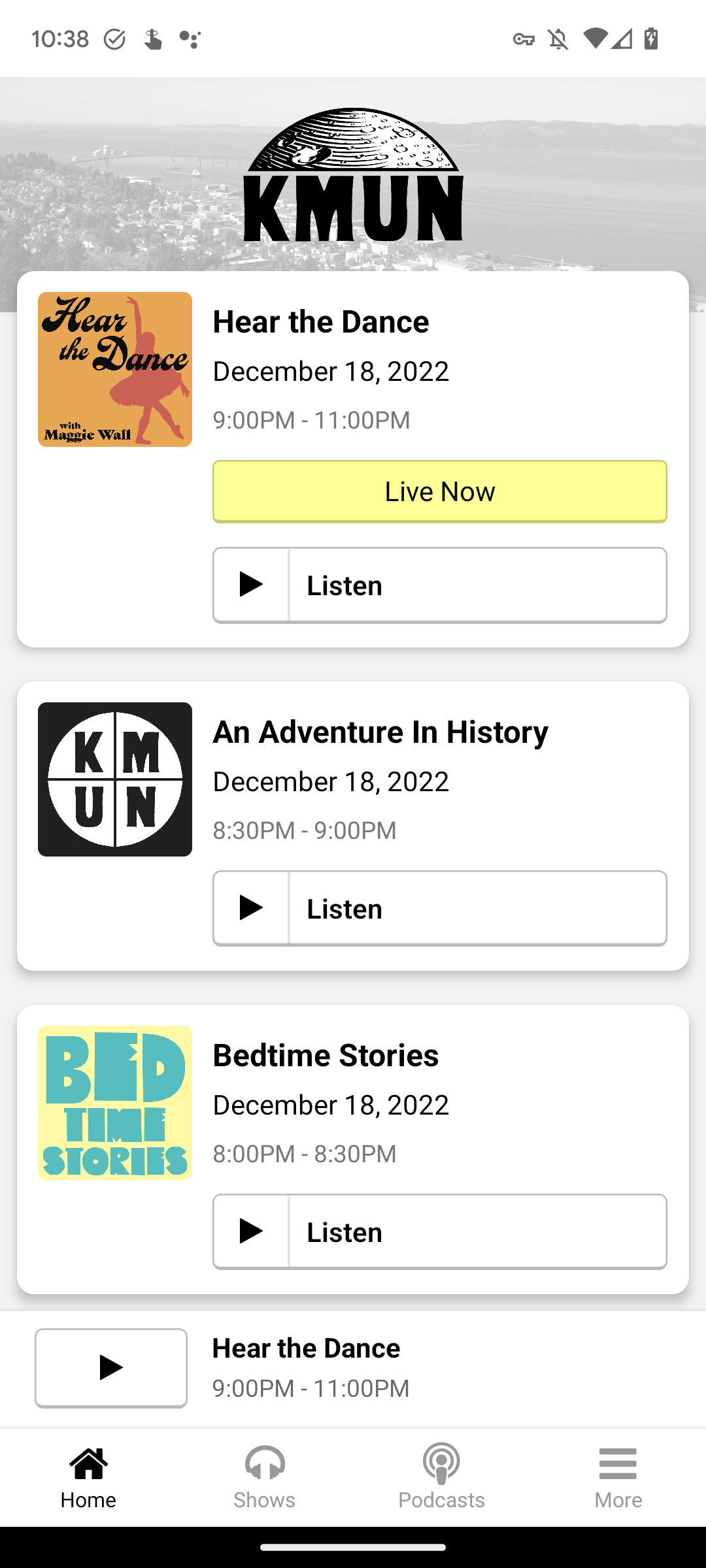Select the Home tab
706x1568 pixels.
(88, 1477)
